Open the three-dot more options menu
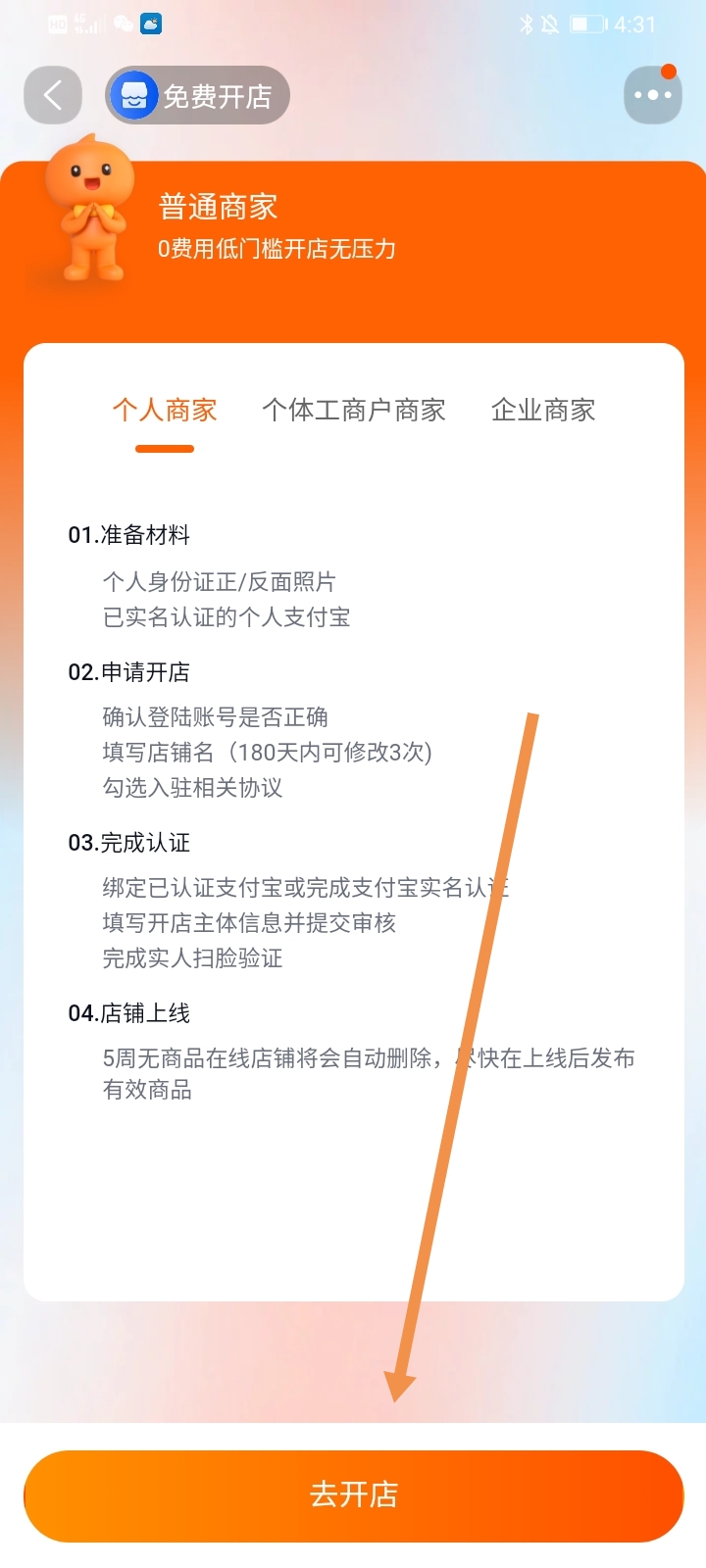 coord(652,95)
